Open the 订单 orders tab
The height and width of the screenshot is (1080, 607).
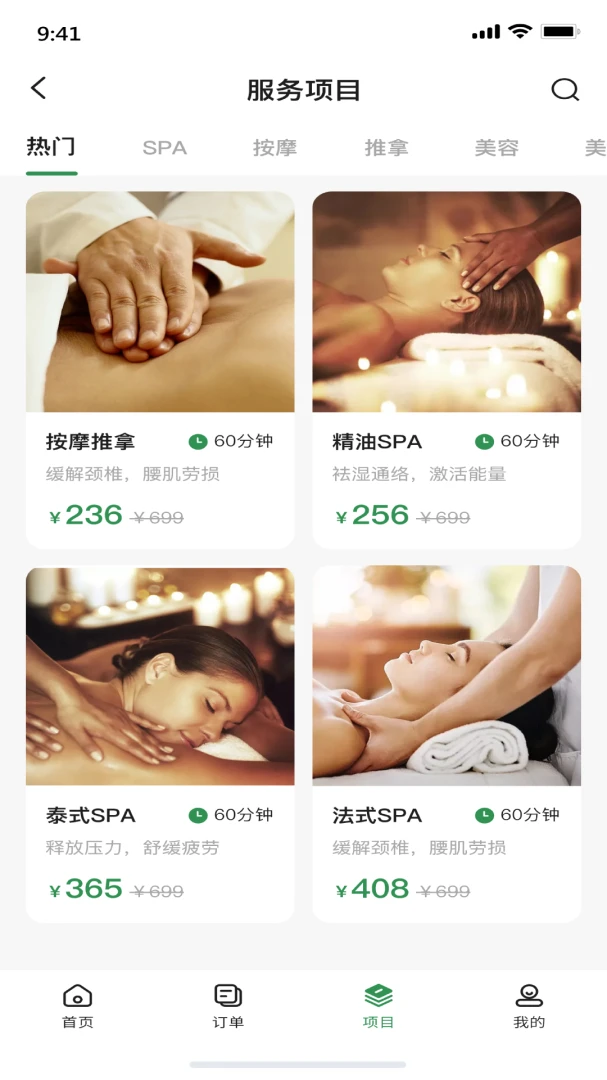(228, 1006)
